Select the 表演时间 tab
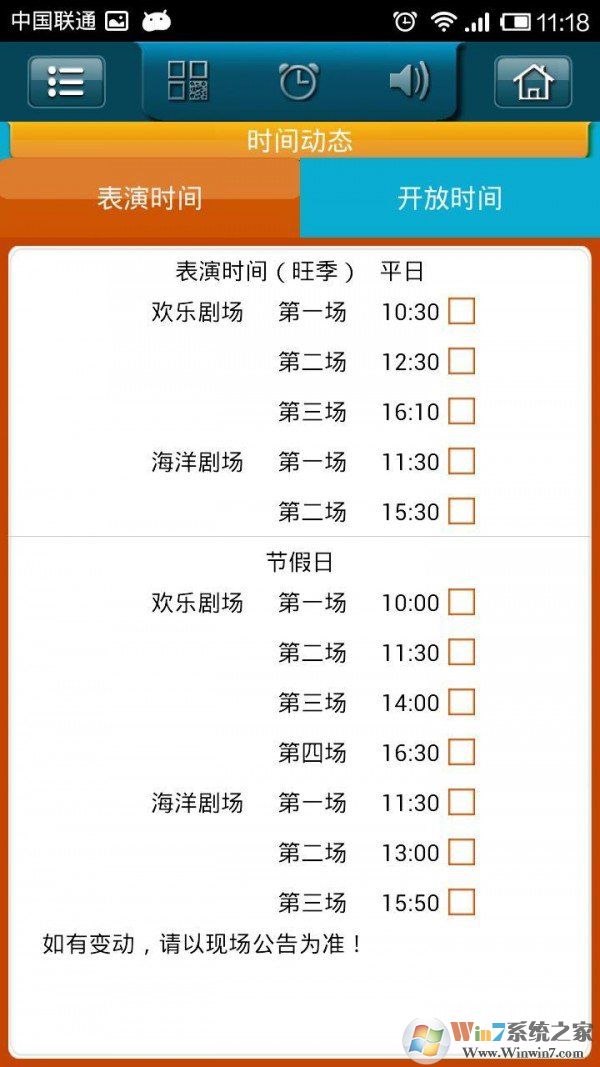 click(x=149, y=198)
